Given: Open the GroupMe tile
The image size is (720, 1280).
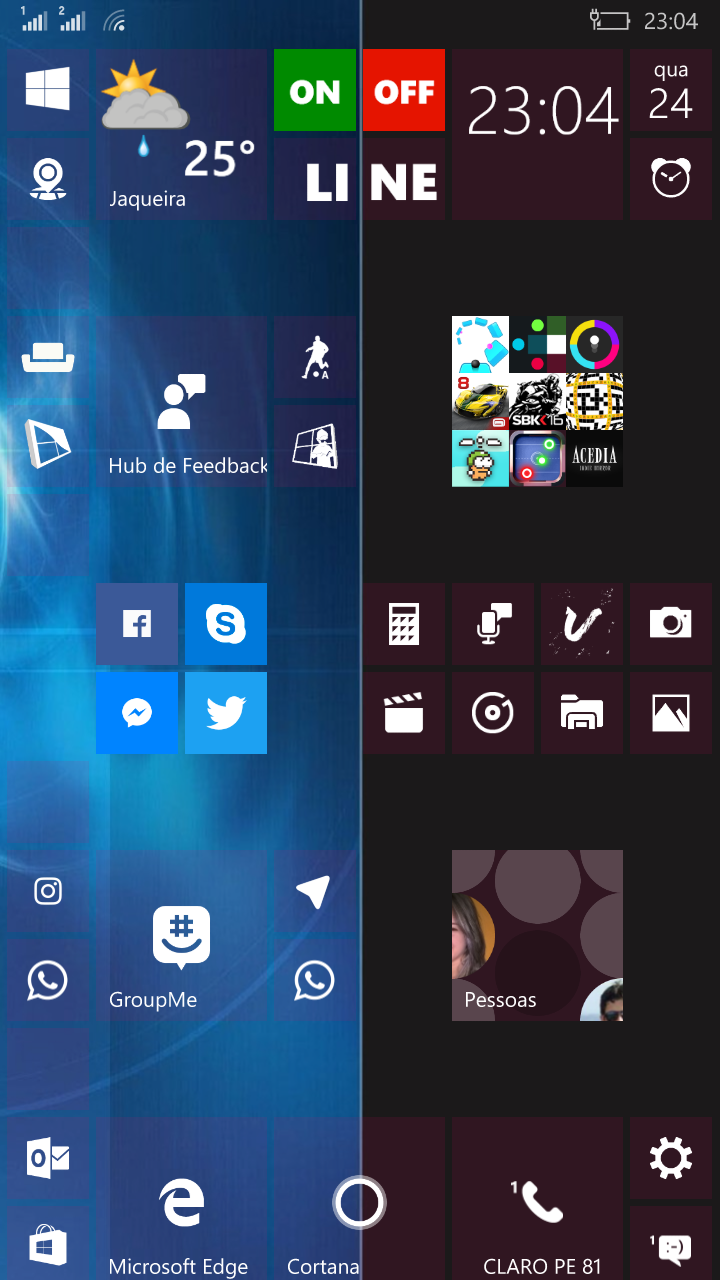Looking at the screenshot, I should tap(181, 936).
